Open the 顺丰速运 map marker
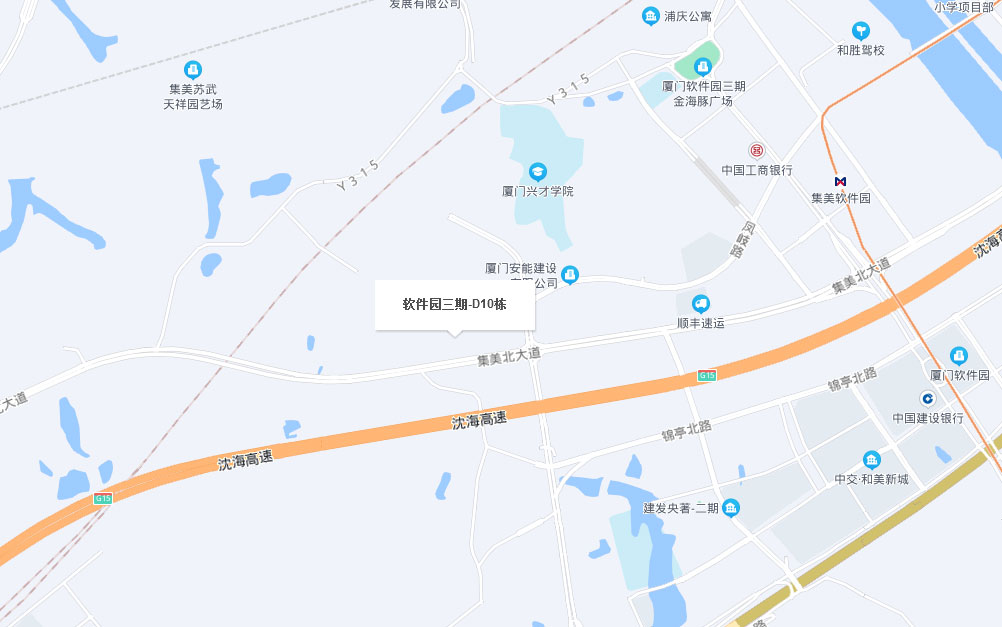This screenshot has width=1002, height=627. point(702,304)
